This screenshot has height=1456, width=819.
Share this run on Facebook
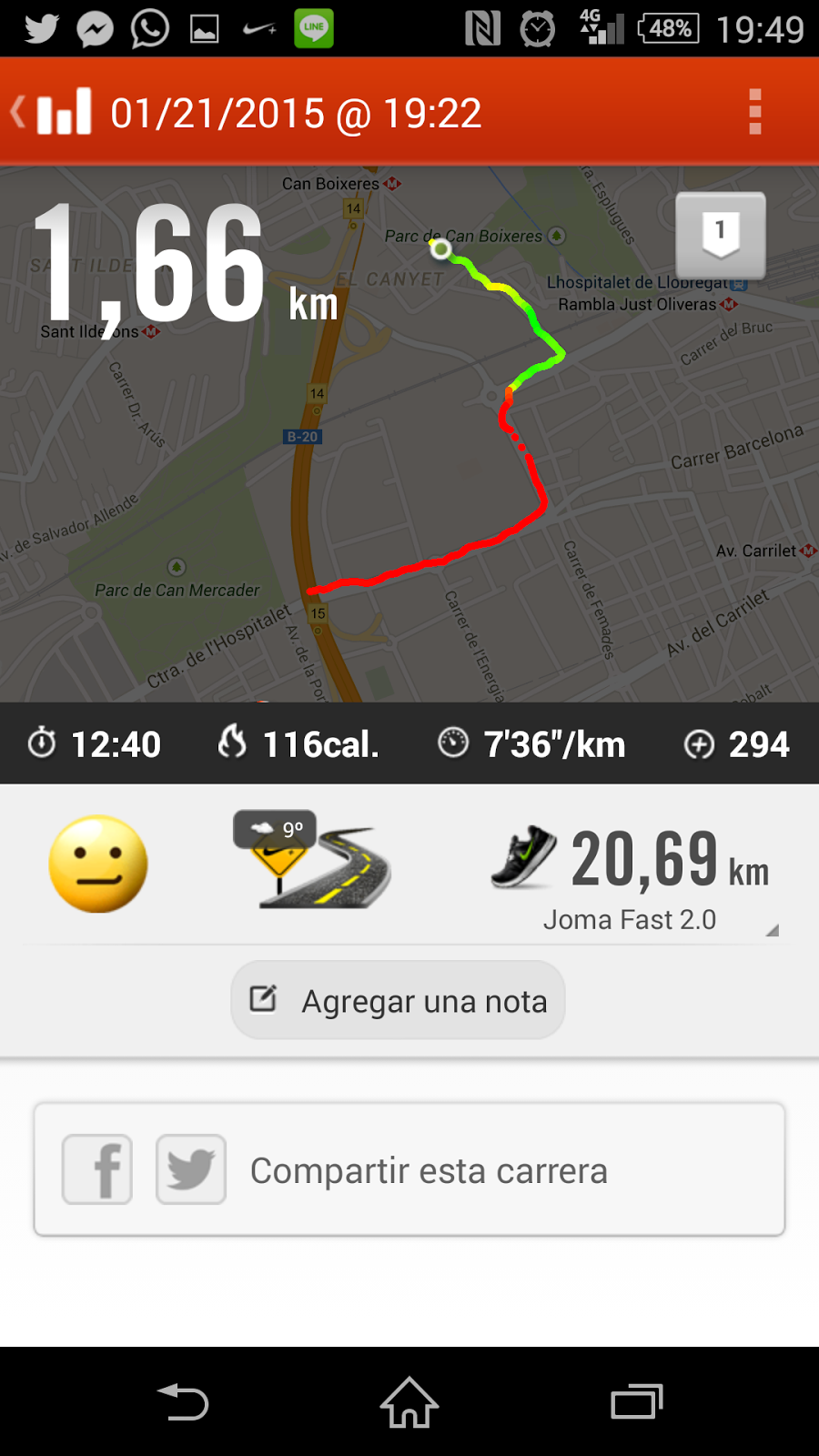click(x=97, y=1169)
